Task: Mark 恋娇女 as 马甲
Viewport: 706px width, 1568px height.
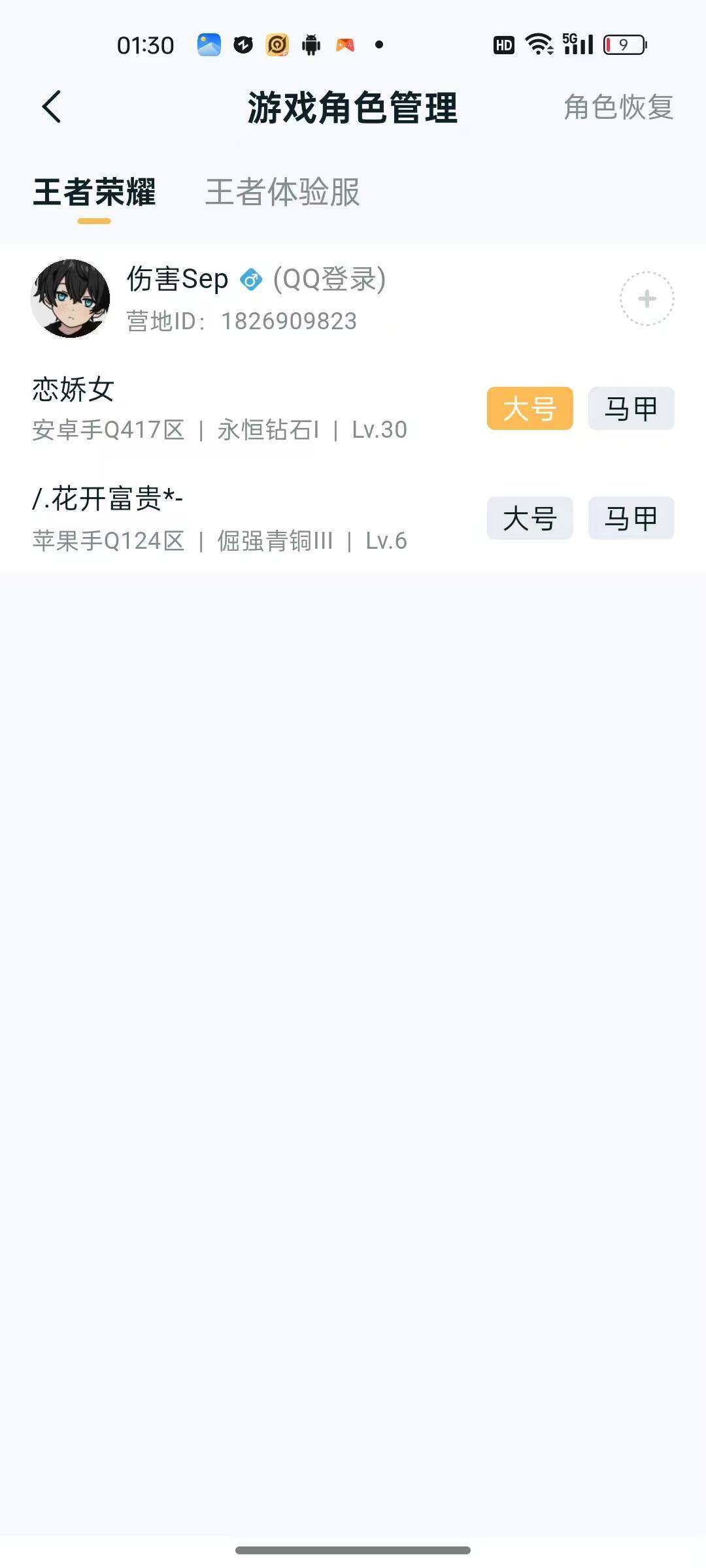Action: (x=630, y=408)
